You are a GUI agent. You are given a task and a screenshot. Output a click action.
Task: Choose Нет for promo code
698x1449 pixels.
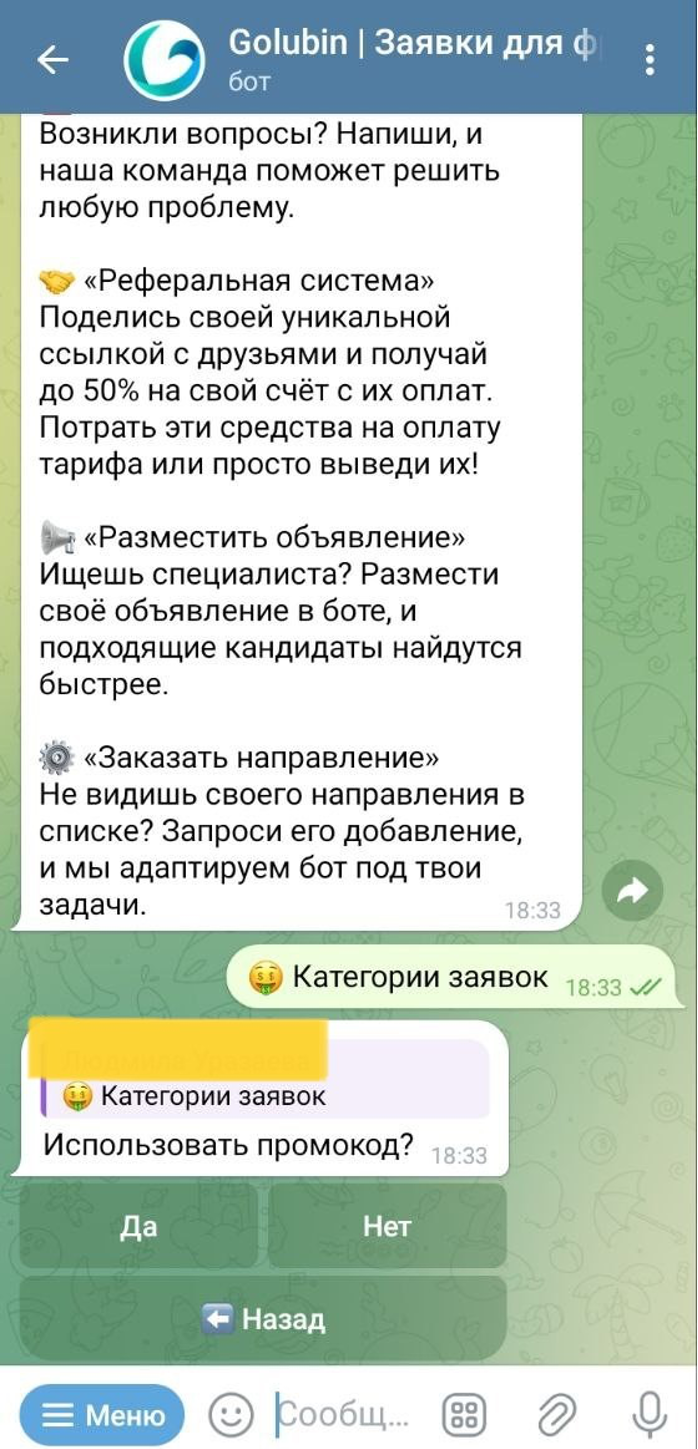tap(387, 1226)
